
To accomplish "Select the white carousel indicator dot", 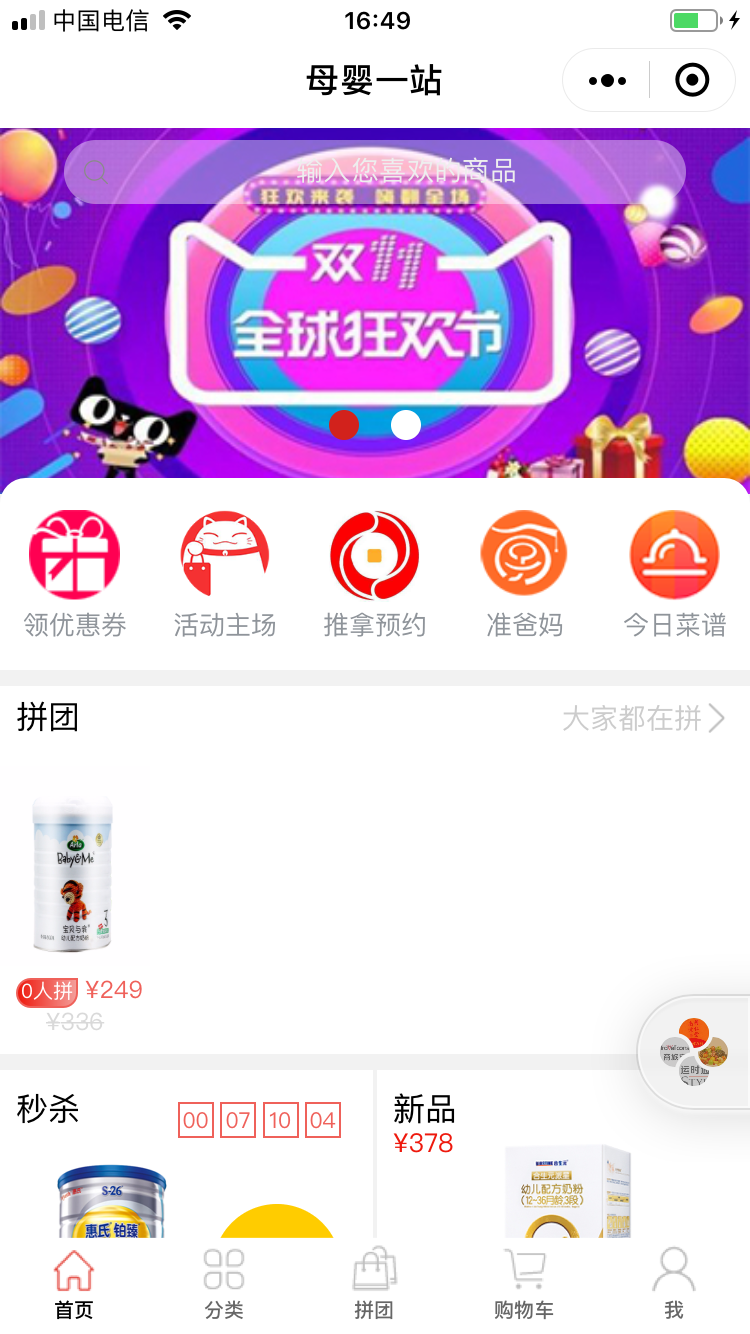I will click(406, 425).
